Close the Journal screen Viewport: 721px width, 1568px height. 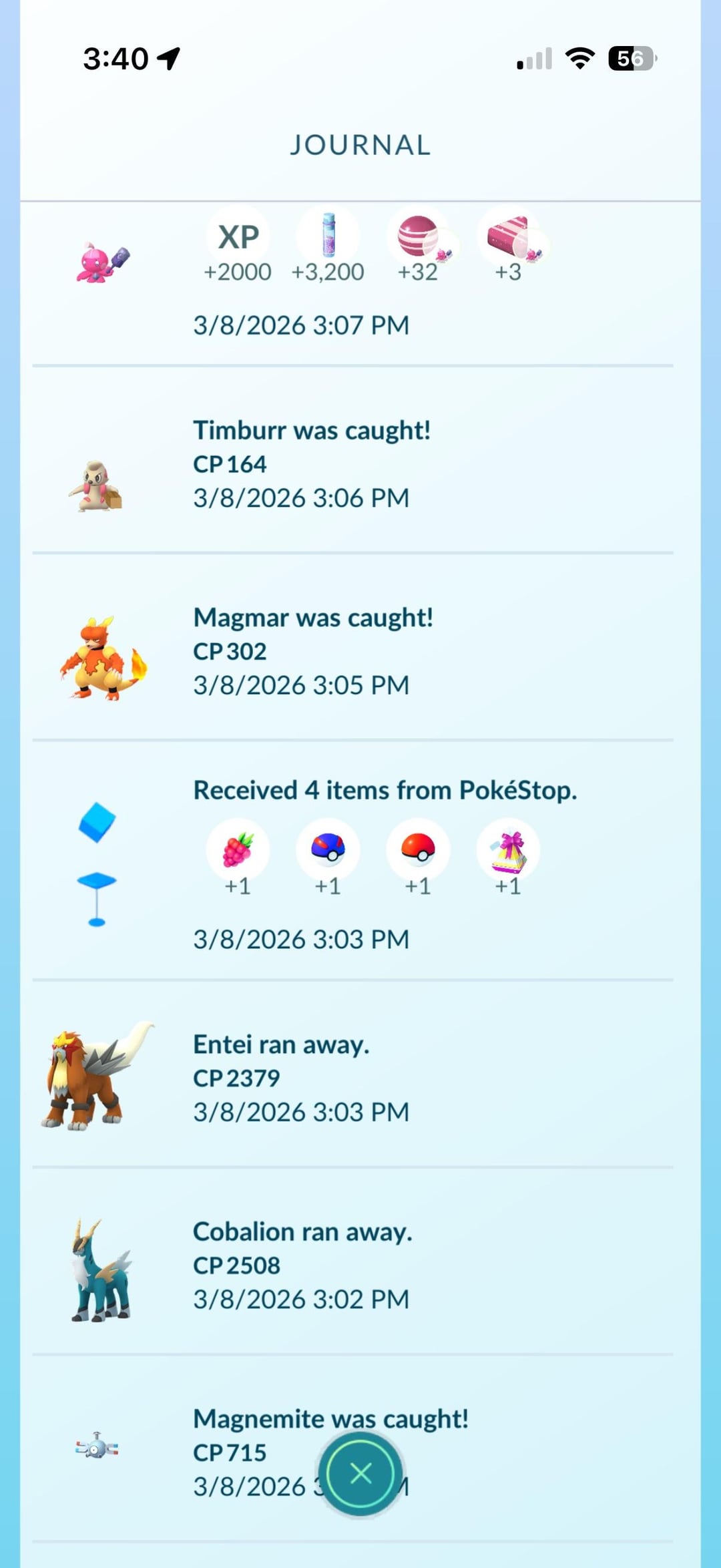360,1473
